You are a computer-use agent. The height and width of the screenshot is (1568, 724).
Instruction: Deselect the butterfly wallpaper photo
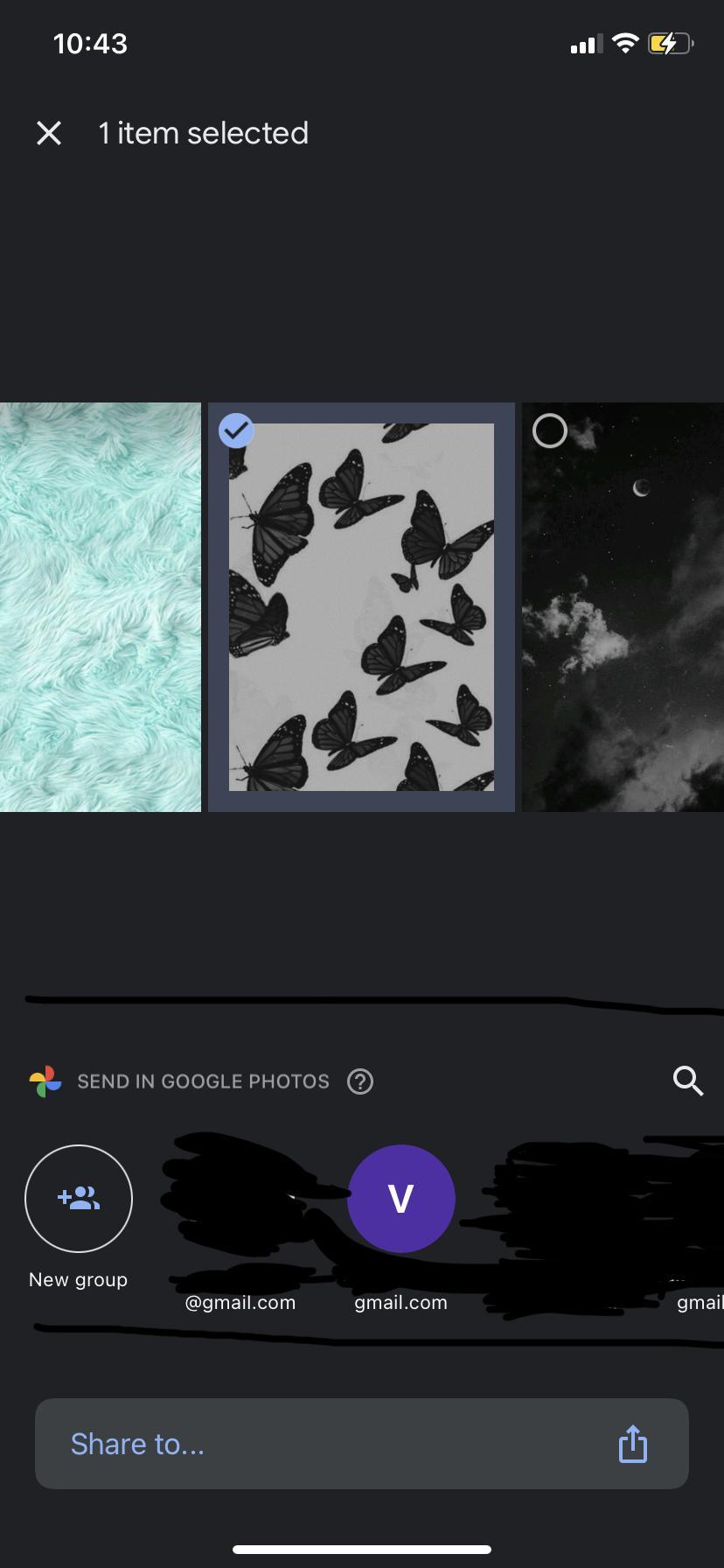(236, 430)
